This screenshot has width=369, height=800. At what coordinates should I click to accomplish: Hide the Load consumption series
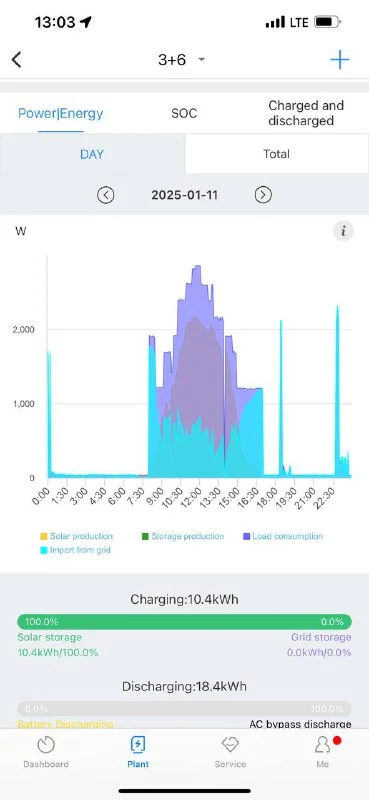(283, 536)
